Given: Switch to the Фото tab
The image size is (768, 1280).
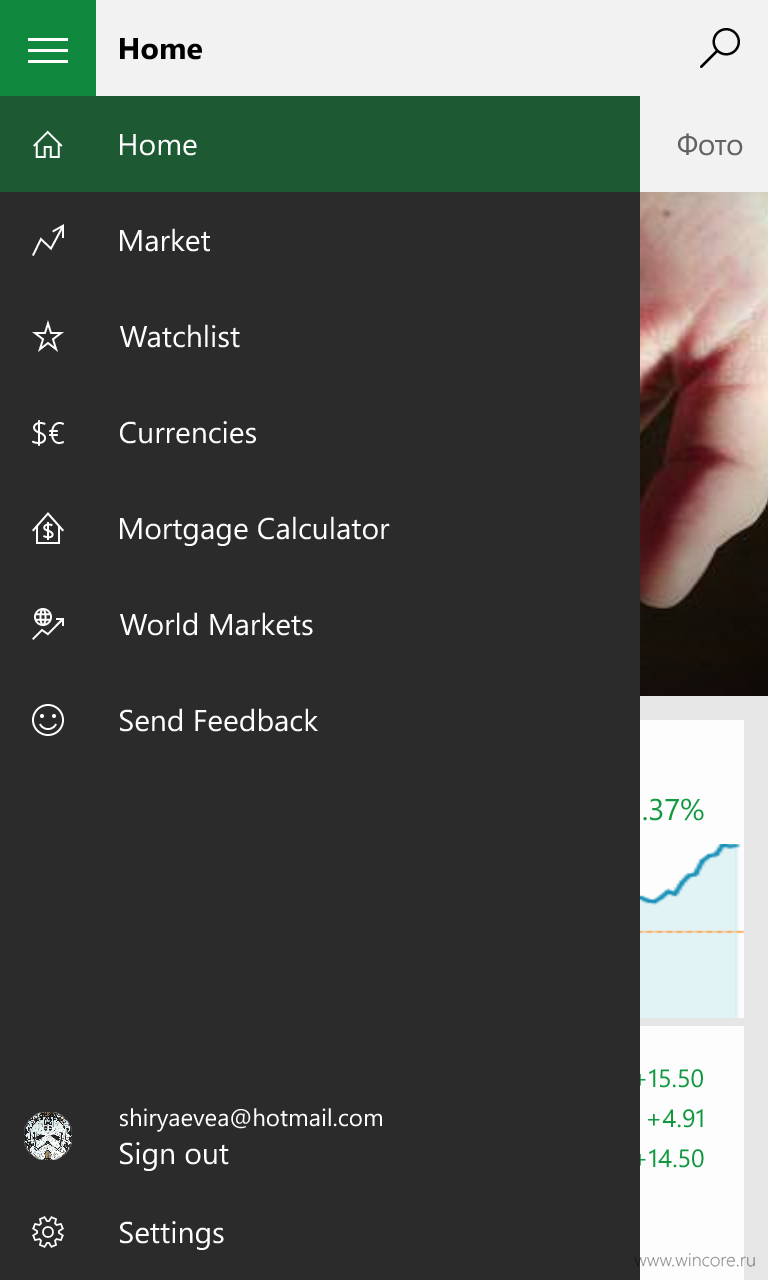Looking at the screenshot, I should [709, 146].
